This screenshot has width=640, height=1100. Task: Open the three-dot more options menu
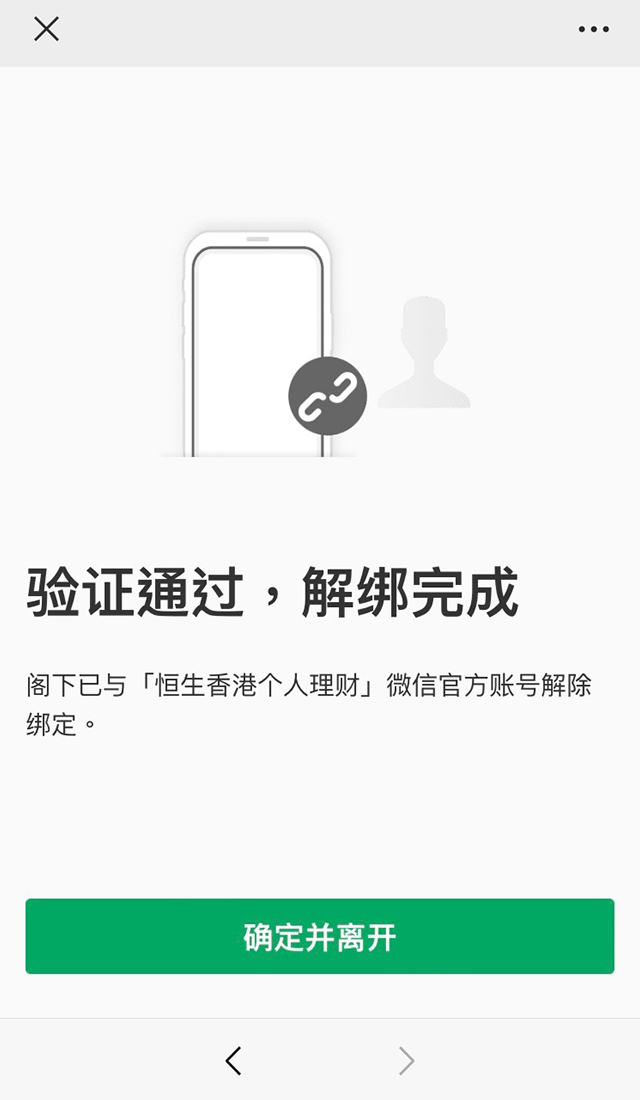pyautogui.click(x=594, y=29)
